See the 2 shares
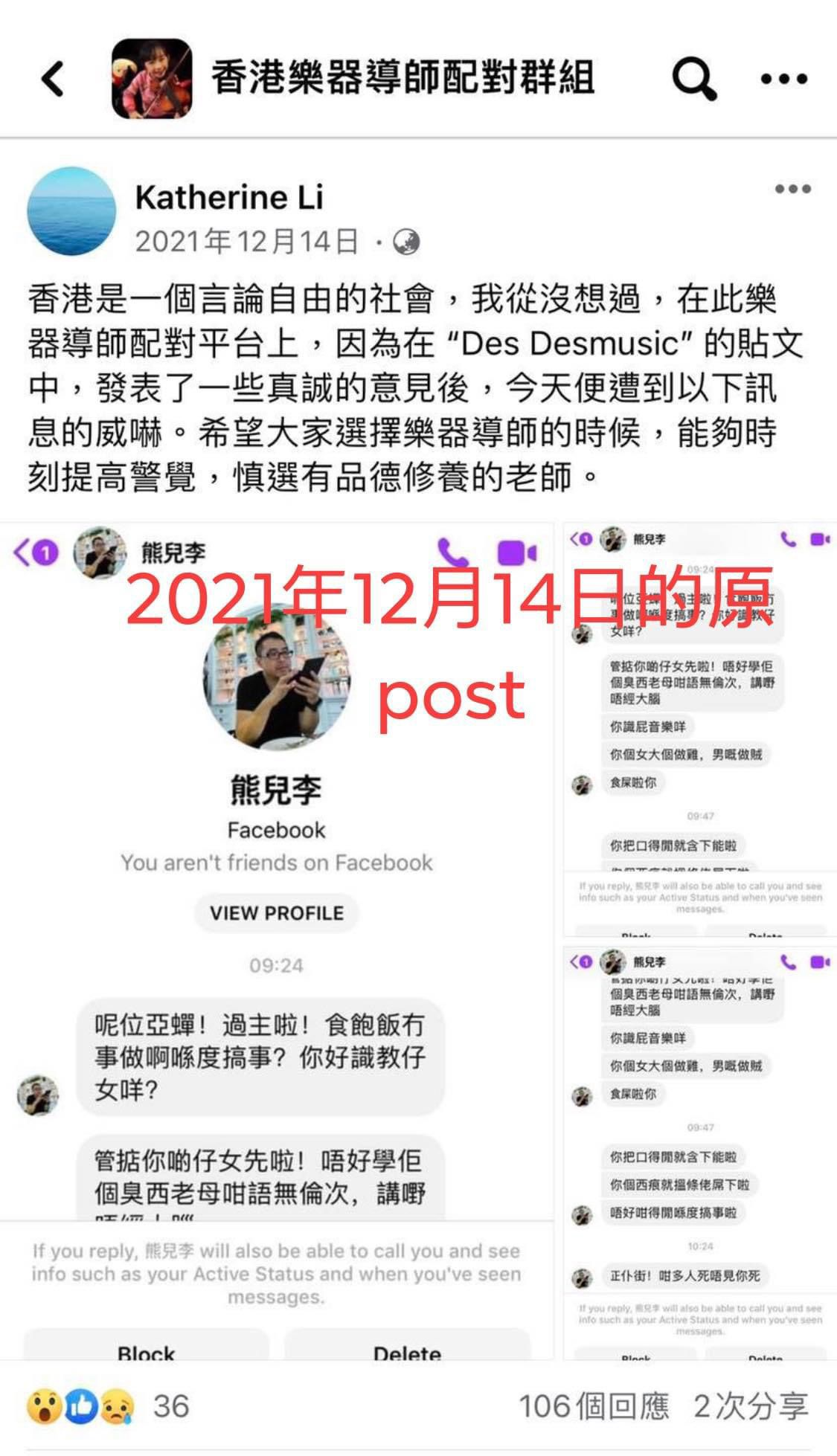Screen dimensions: 837x1456 click(750, 1406)
